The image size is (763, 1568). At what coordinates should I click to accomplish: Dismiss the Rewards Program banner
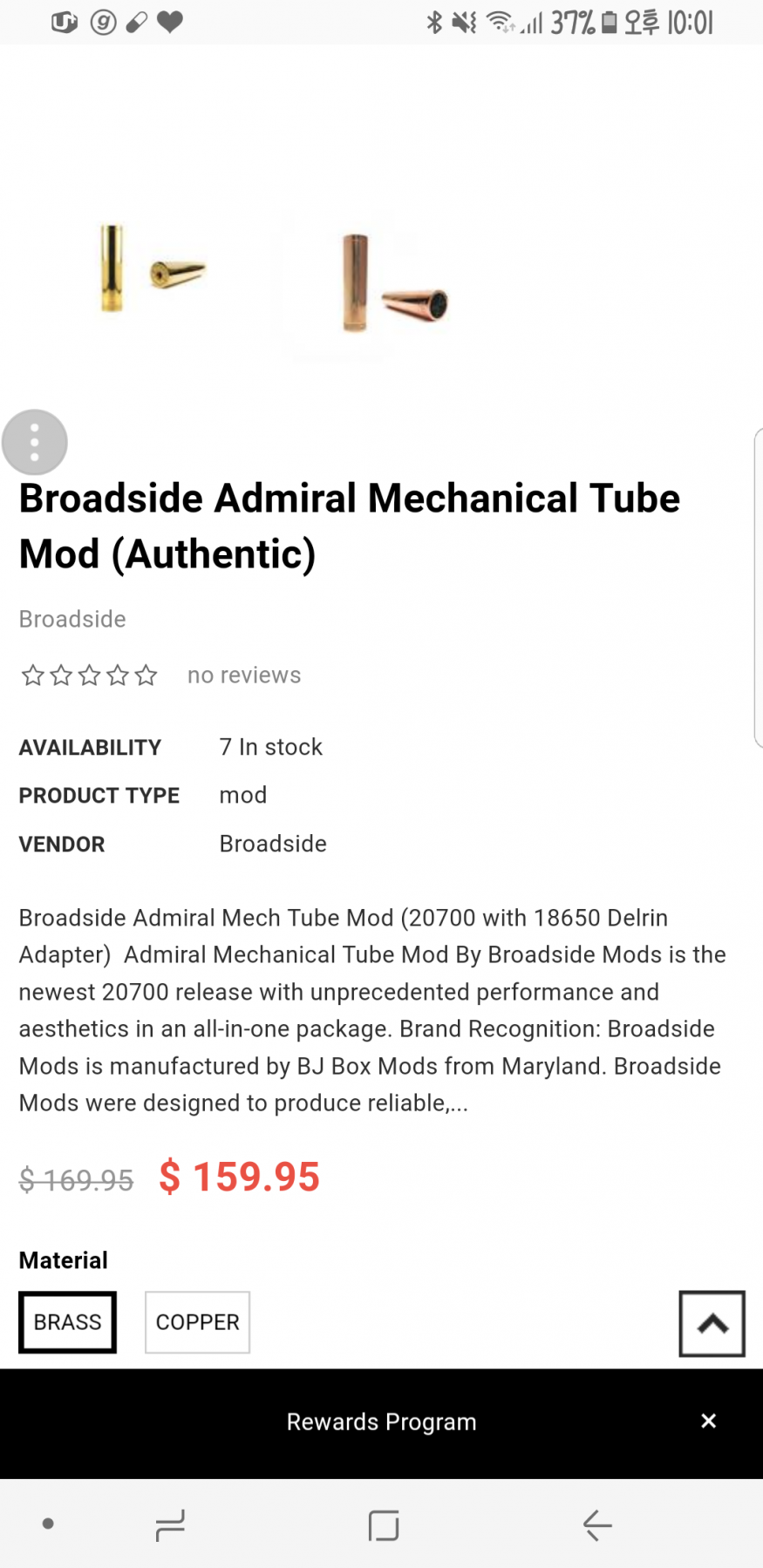click(x=708, y=1421)
